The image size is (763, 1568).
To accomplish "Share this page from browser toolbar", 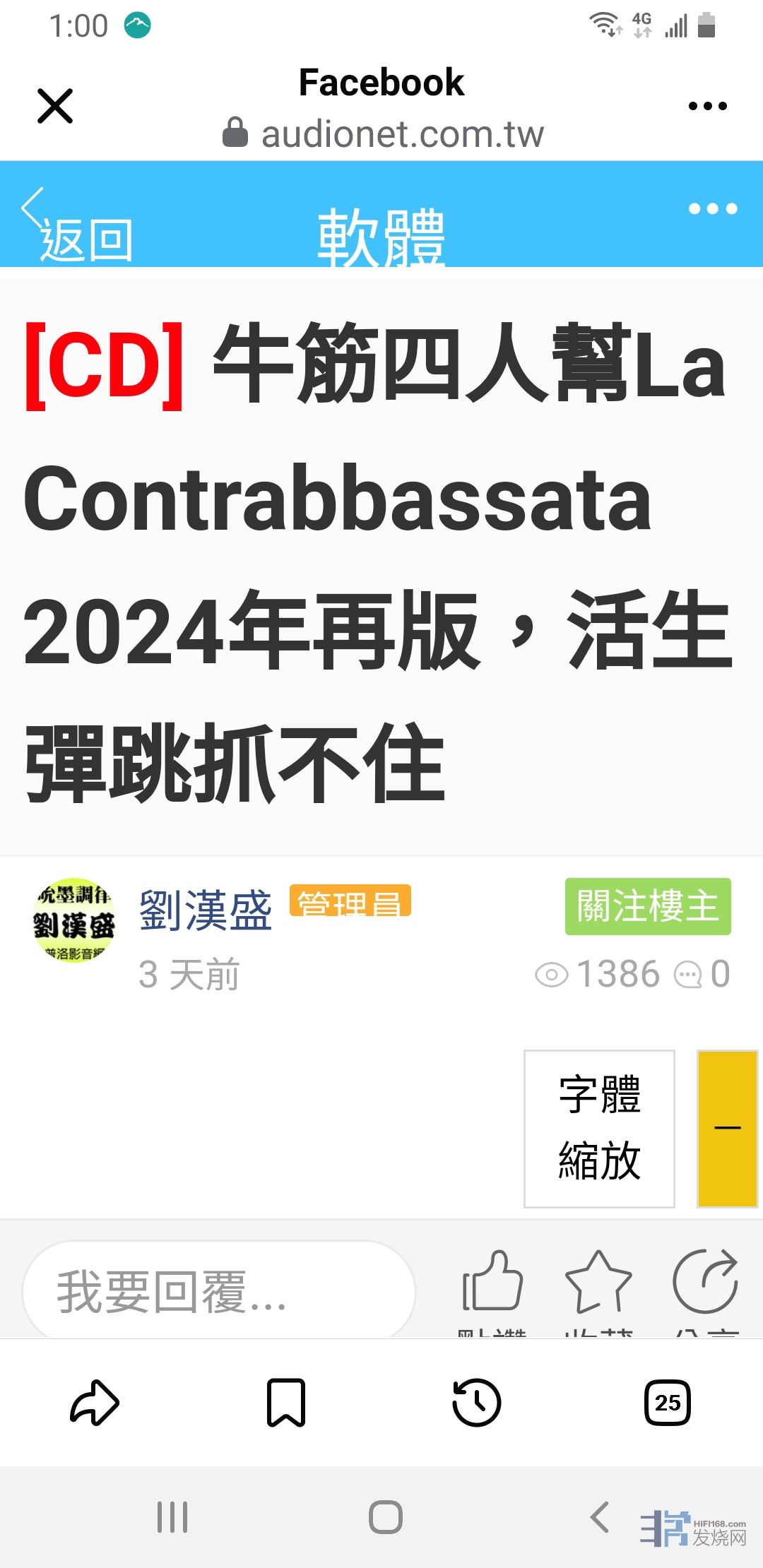I will click(95, 1402).
